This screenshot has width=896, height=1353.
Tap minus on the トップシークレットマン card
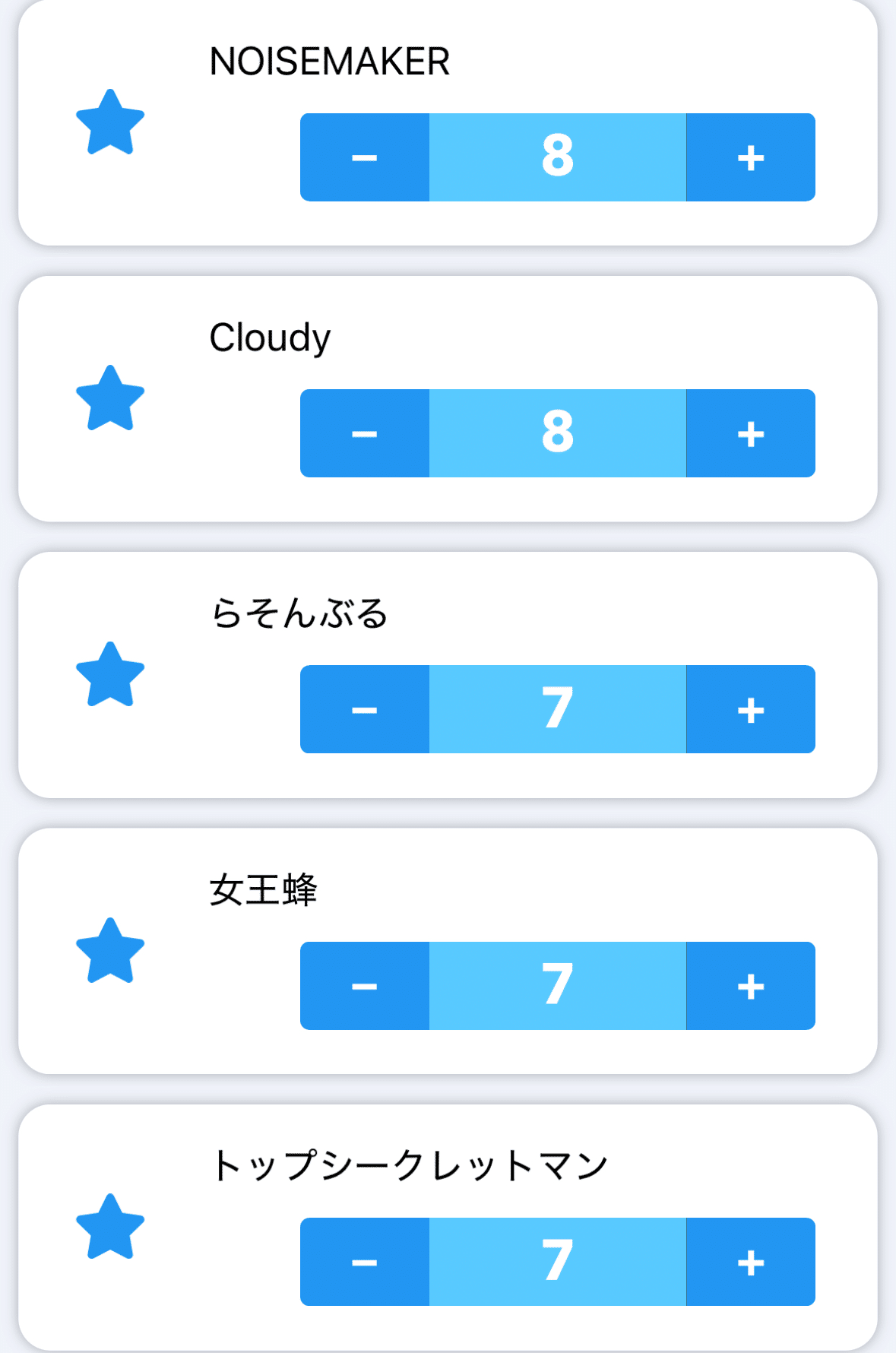point(365,1262)
